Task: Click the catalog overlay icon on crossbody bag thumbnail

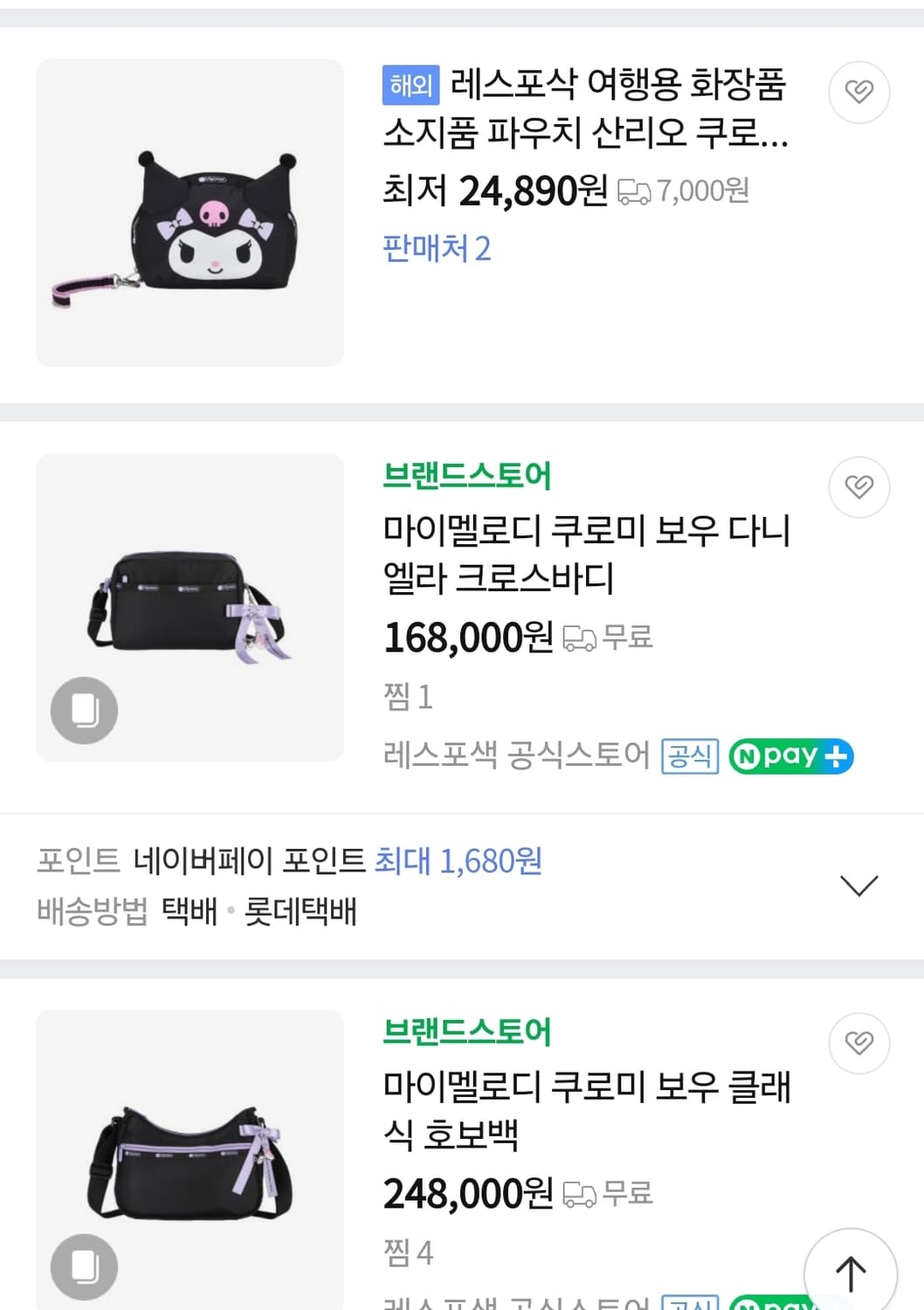Action: coord(83,711)
